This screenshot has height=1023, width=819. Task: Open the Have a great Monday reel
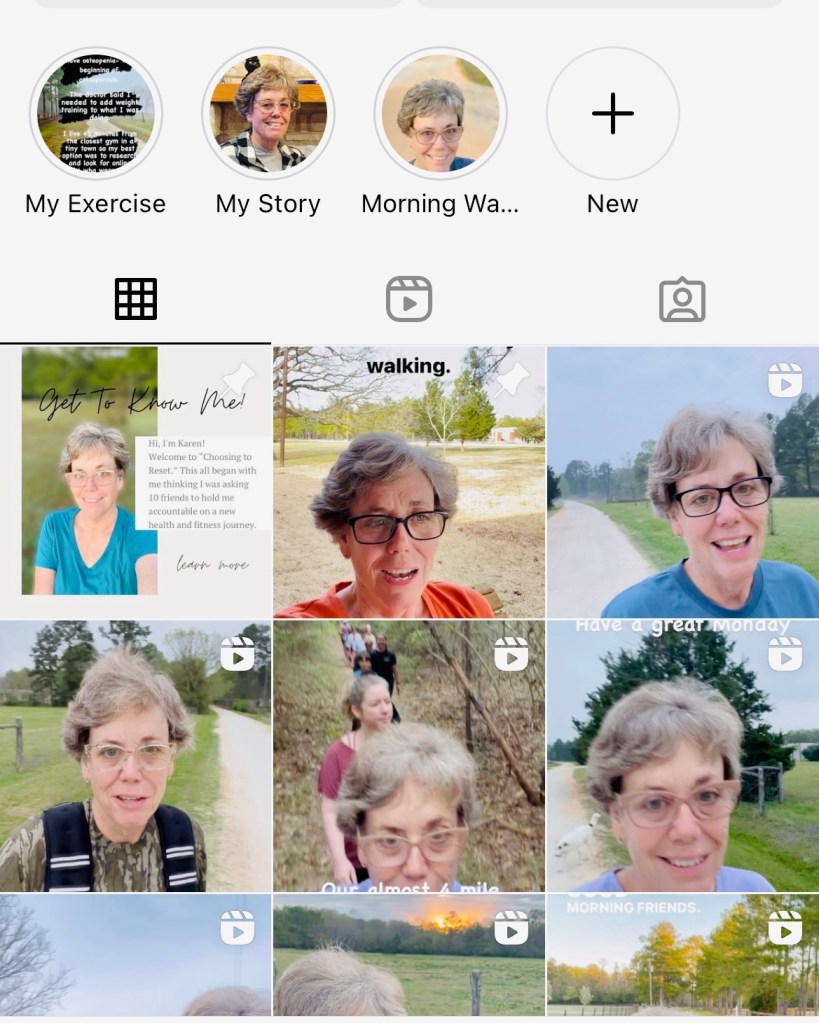(683, 756)
